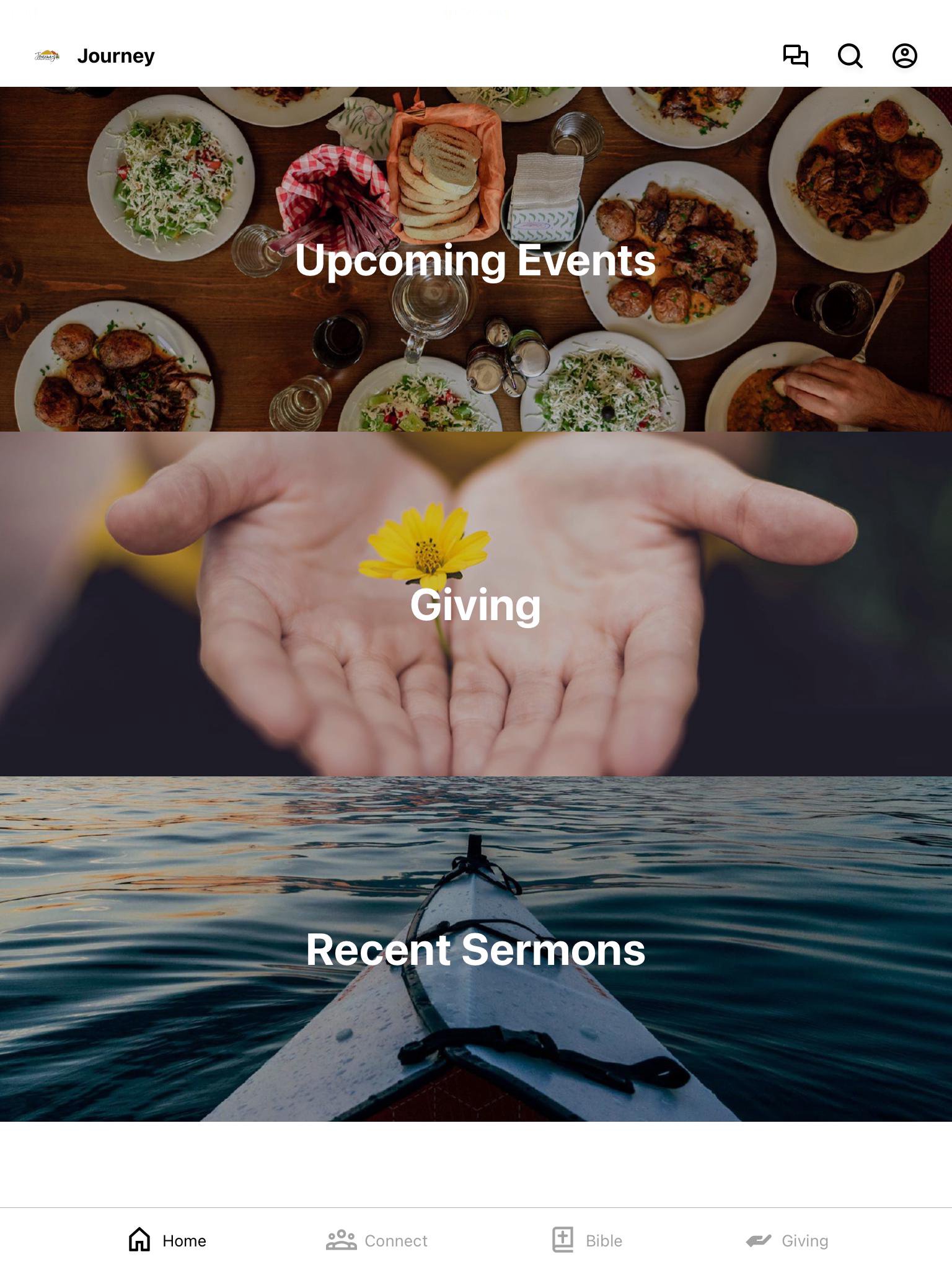Switch to the Bible tab

click(587, 1240)
